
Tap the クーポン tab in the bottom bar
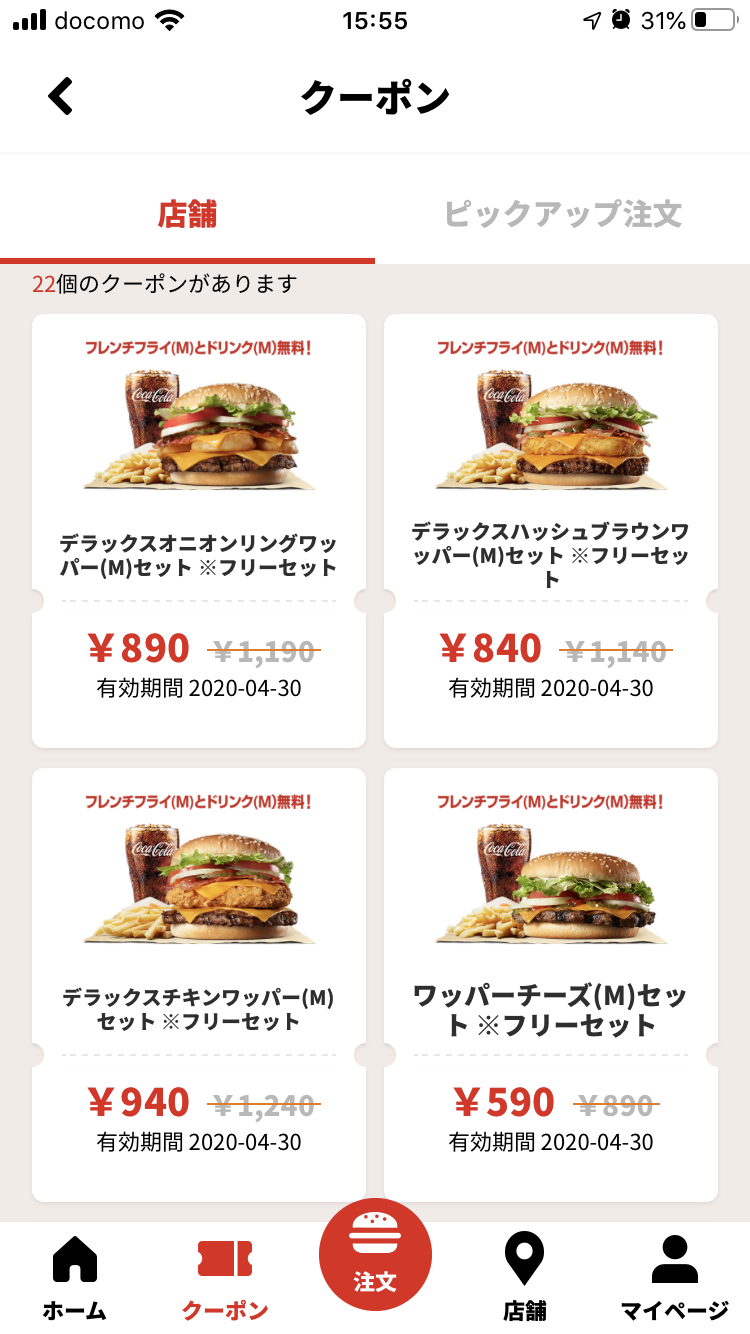point(225,1276)
